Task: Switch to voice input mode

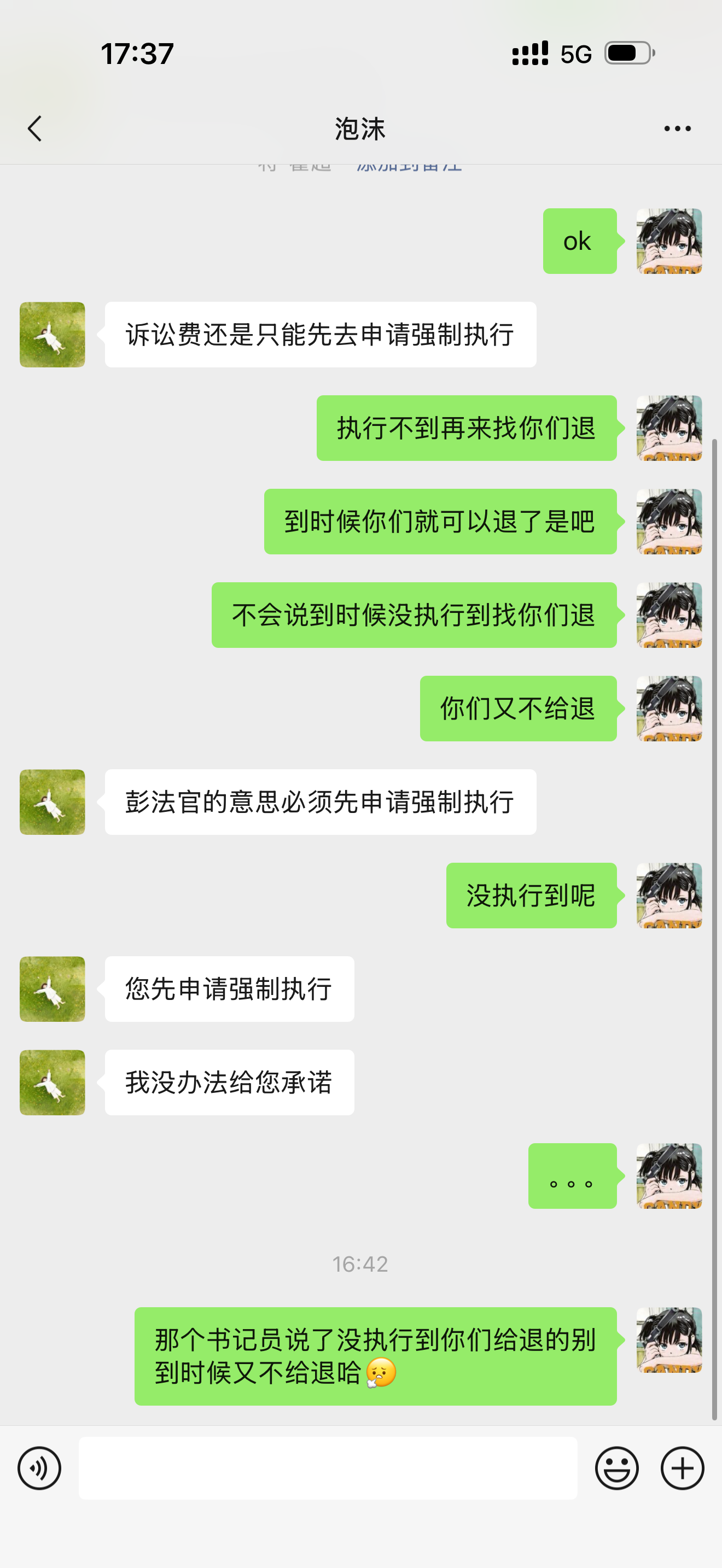Action: (x=39, y=1468)
